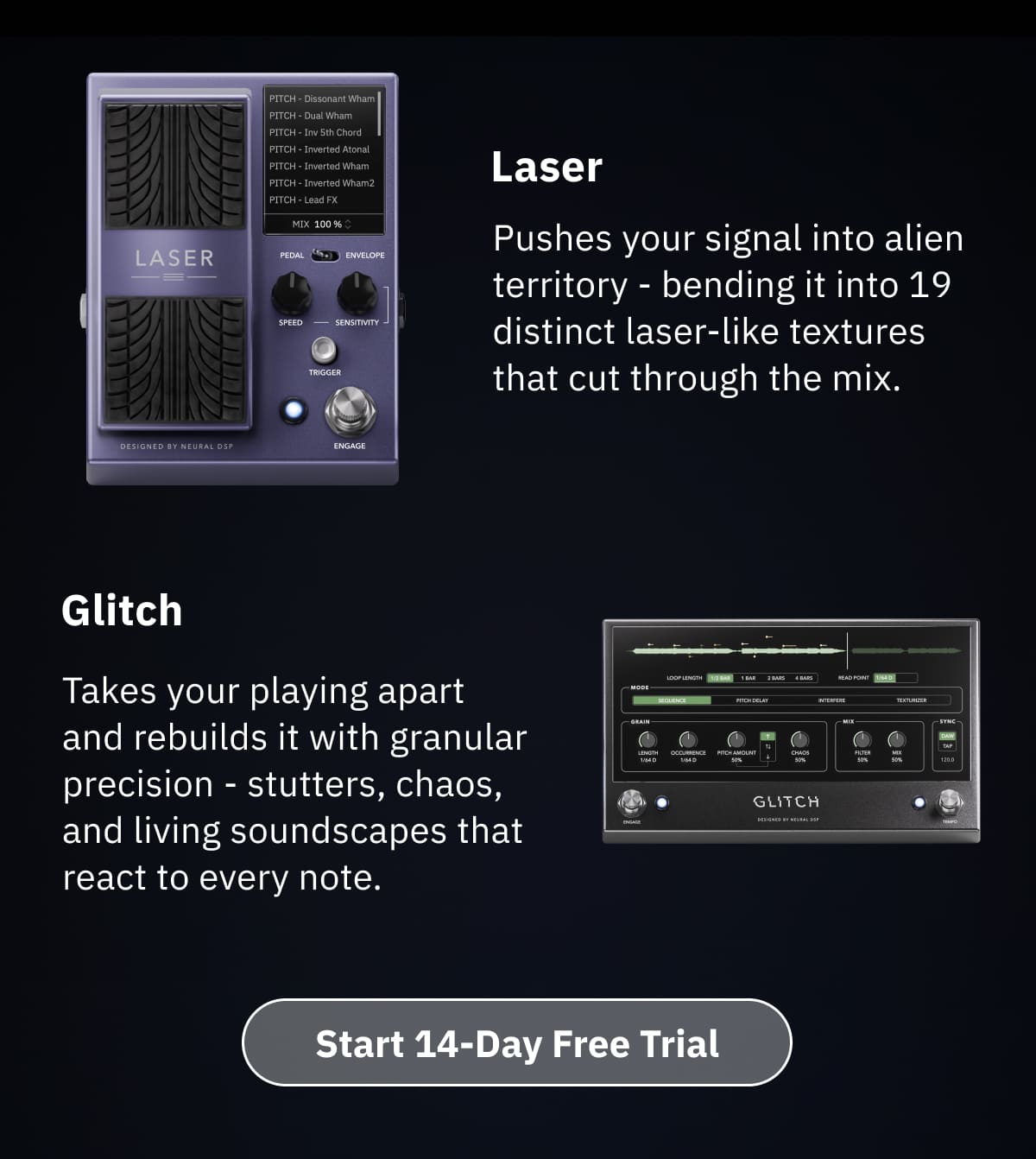Click the Occurrence knob on the Glitch pedal
Screen dimensions: 1036x1159
pyautogui.click(x=687, y=739)
